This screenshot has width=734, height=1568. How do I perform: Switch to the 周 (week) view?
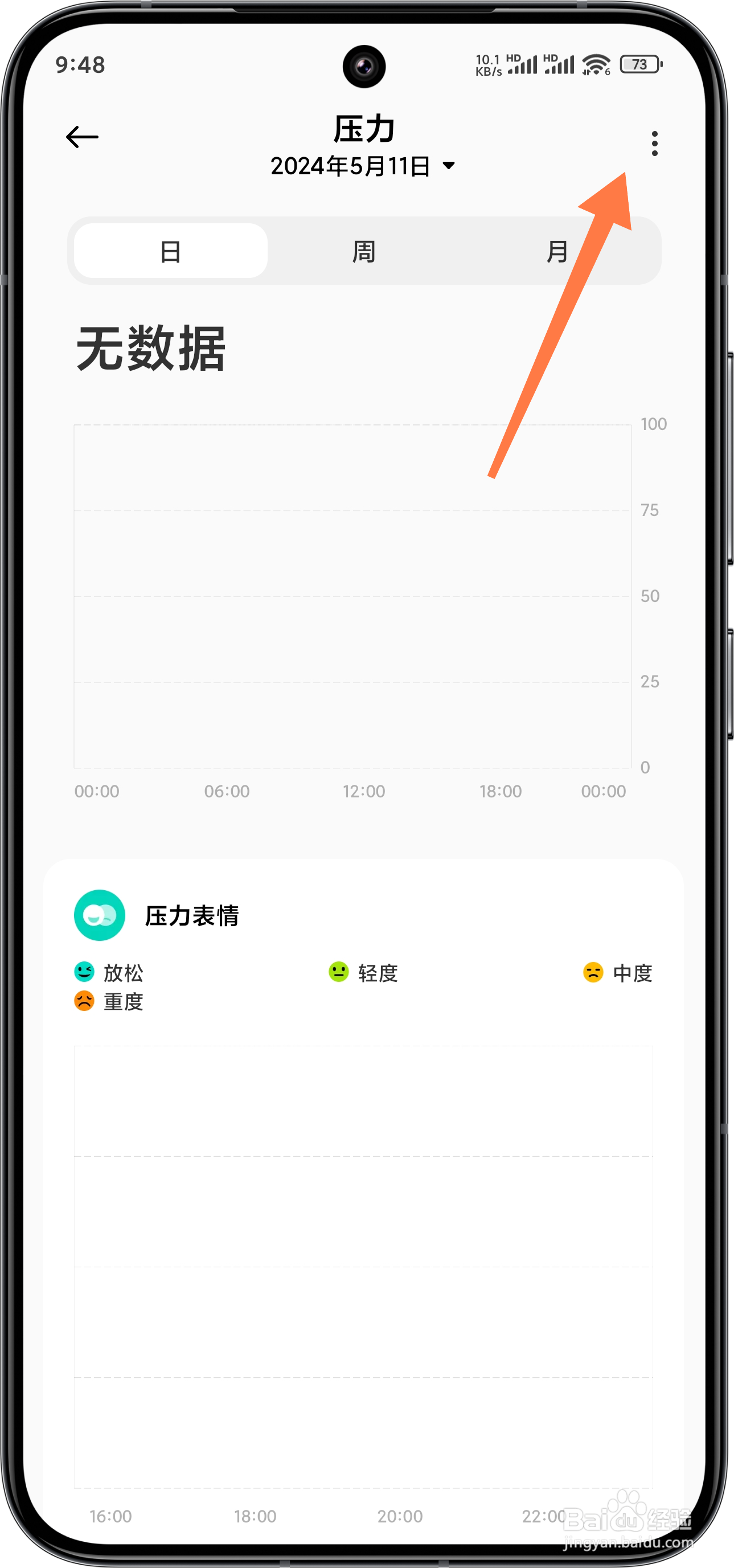tap(363, 250)
